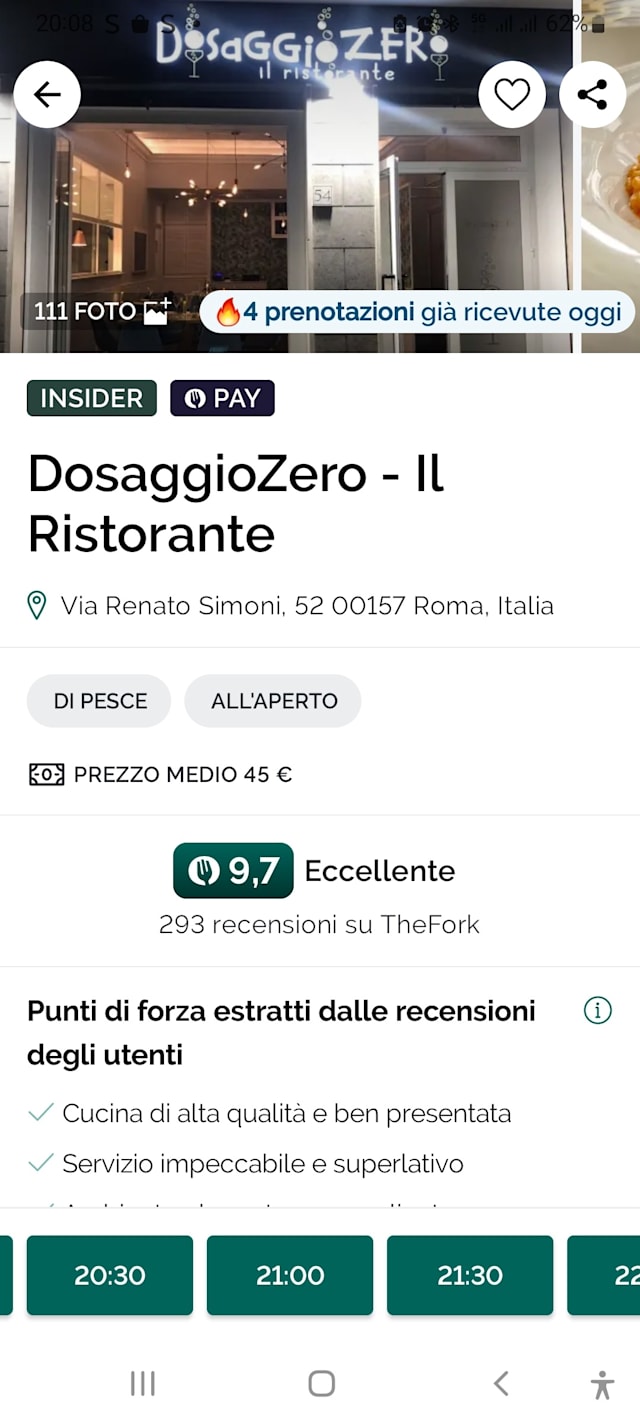The width and height of the screenshot is (640, 1422).
Task: Reserve a table at 21:30
Action: click(x=470, y=1275)
